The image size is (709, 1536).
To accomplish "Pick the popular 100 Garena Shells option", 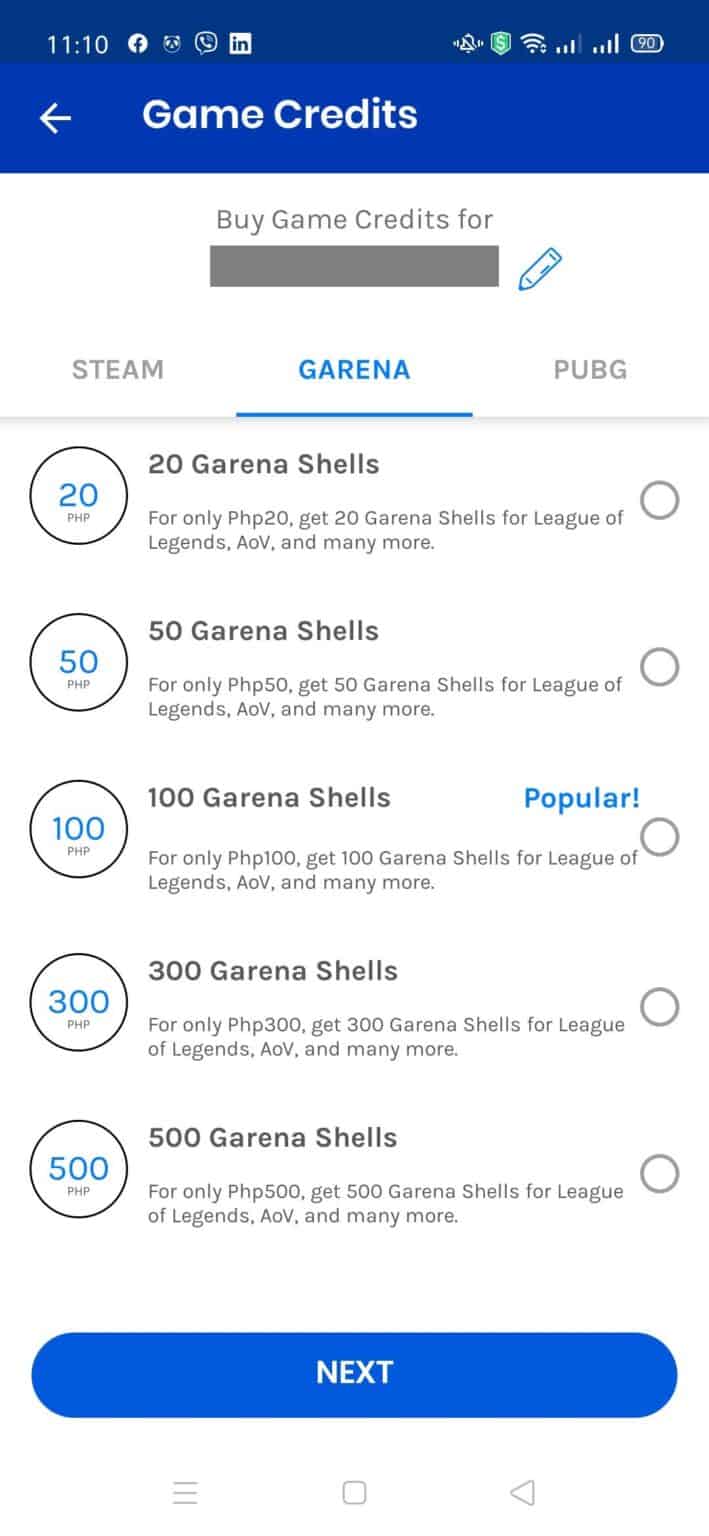I will (660, 836).
